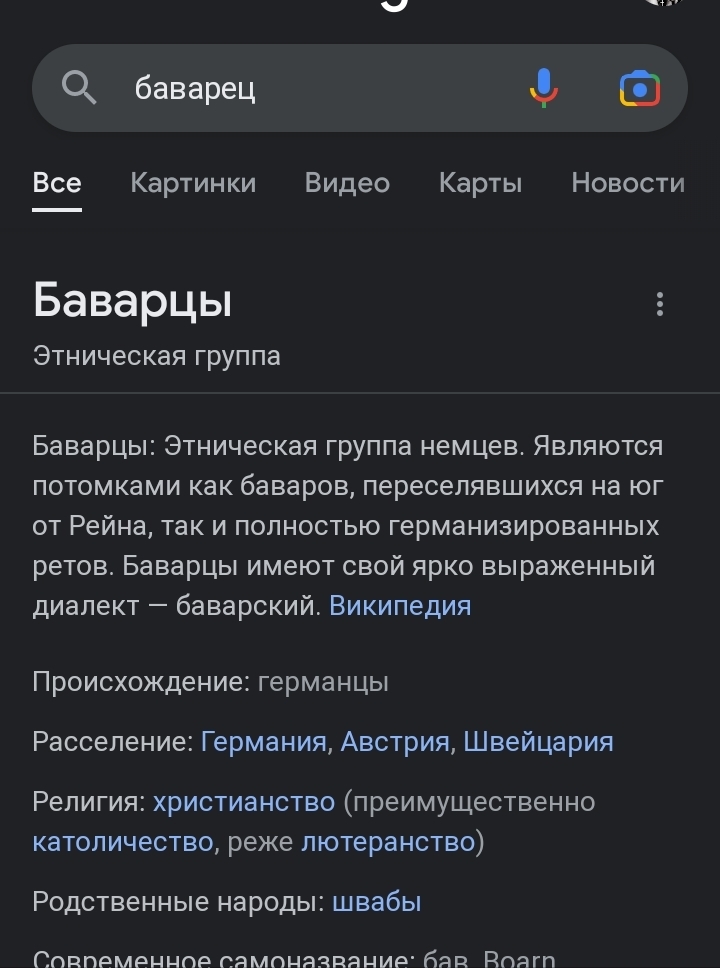
Task: Open the overflow menu next to Баварцы
Action: tap(659, 304)
